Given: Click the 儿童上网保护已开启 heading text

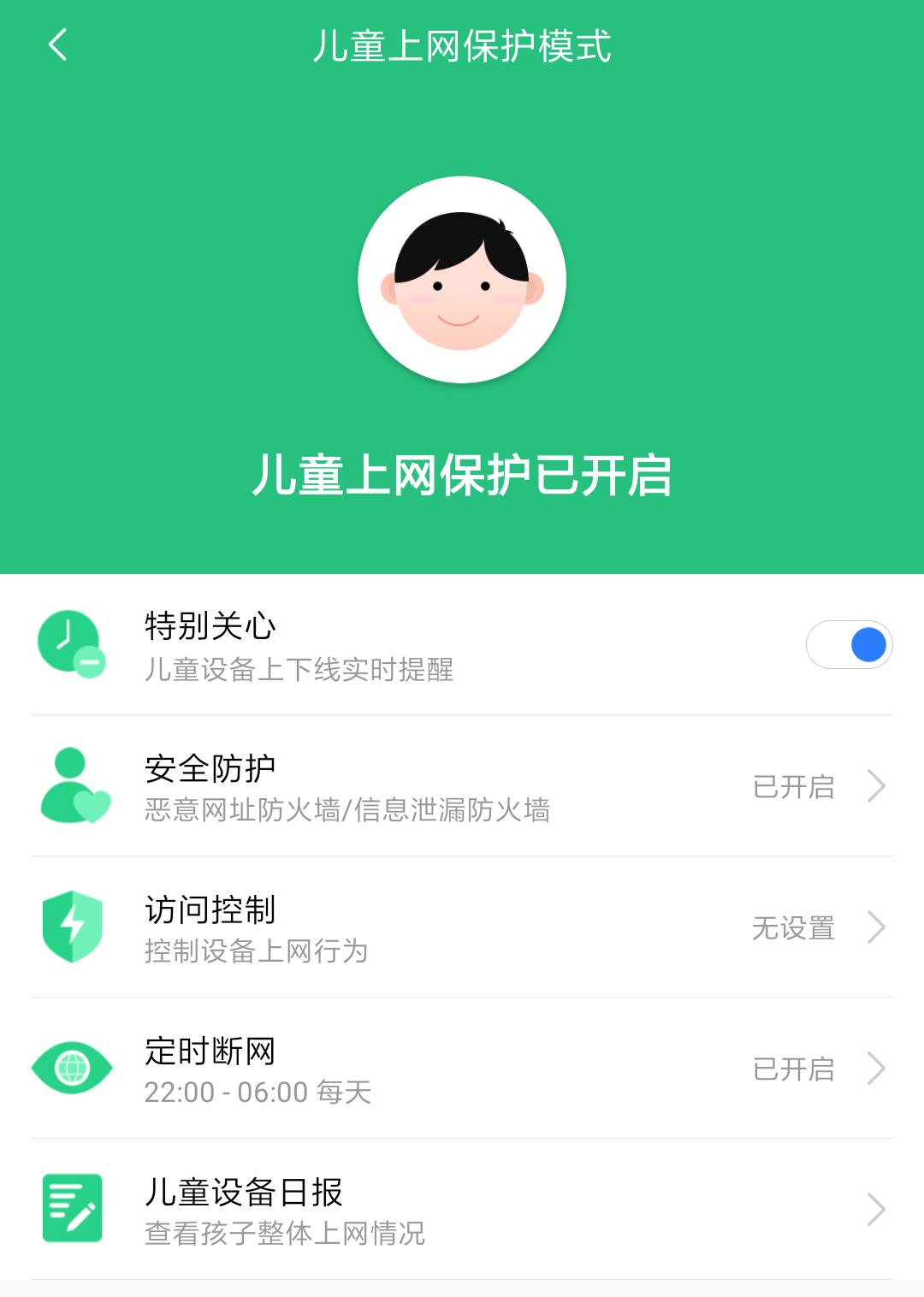Looking at the screenshot, I should [462, 475].
